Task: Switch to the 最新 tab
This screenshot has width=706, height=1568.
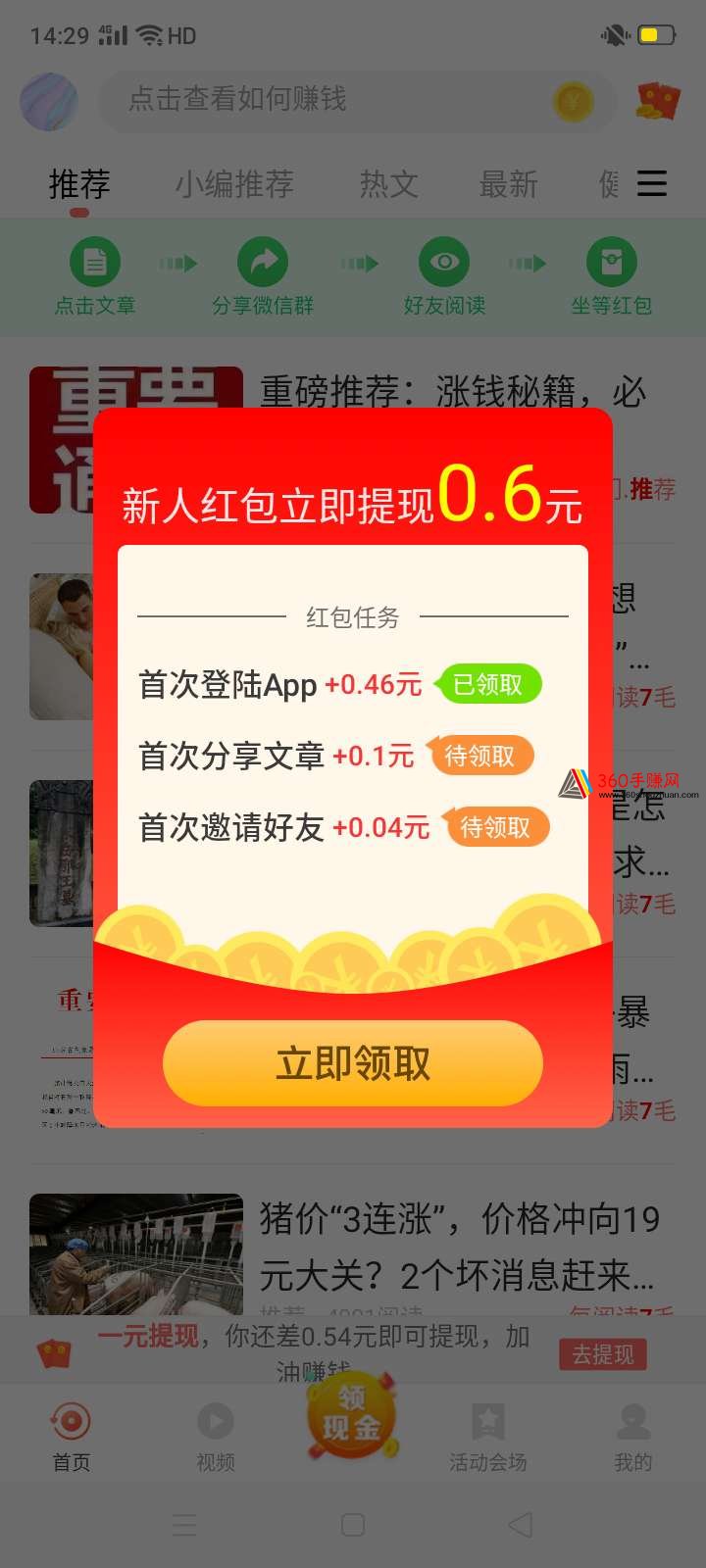Action: 508,183
